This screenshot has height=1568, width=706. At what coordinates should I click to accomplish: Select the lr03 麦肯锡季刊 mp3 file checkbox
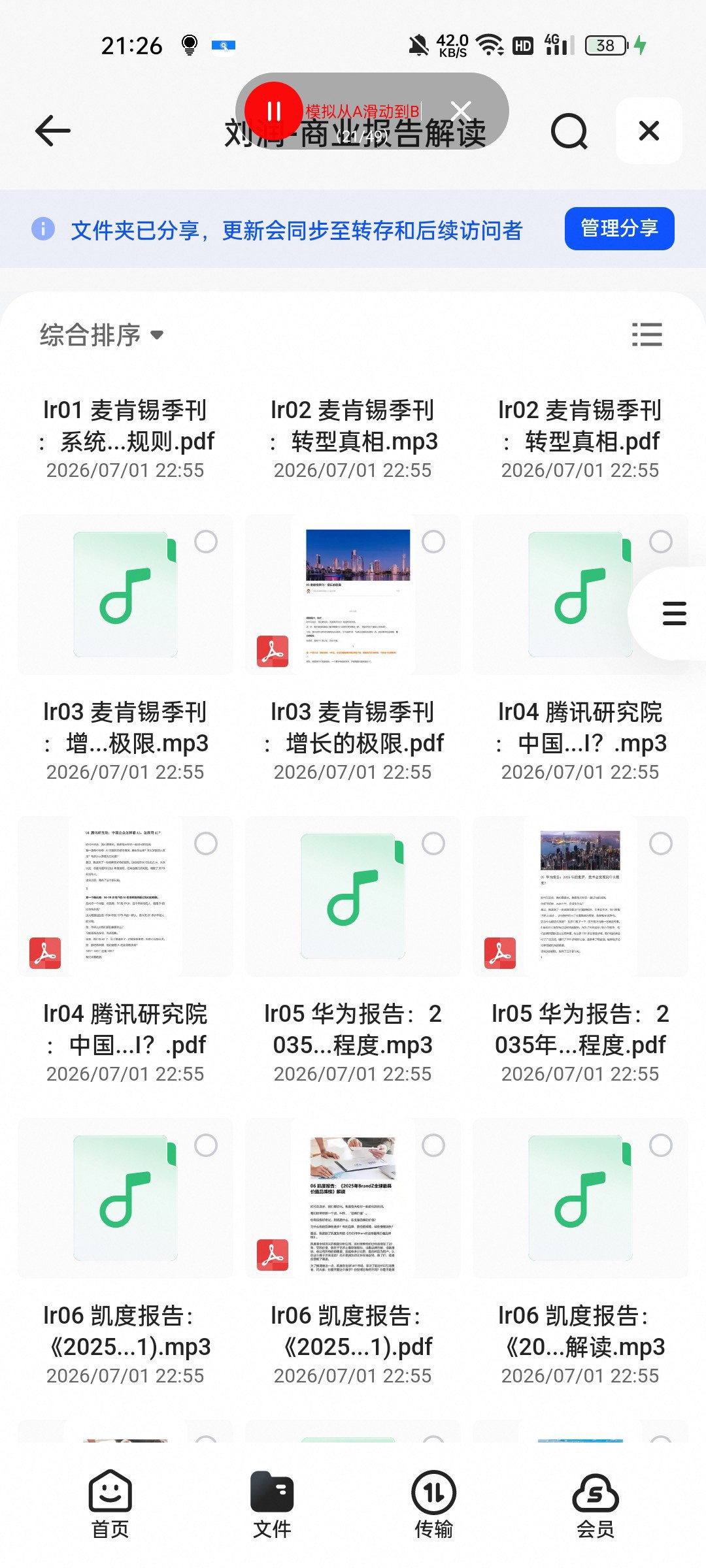pos(206,542)
